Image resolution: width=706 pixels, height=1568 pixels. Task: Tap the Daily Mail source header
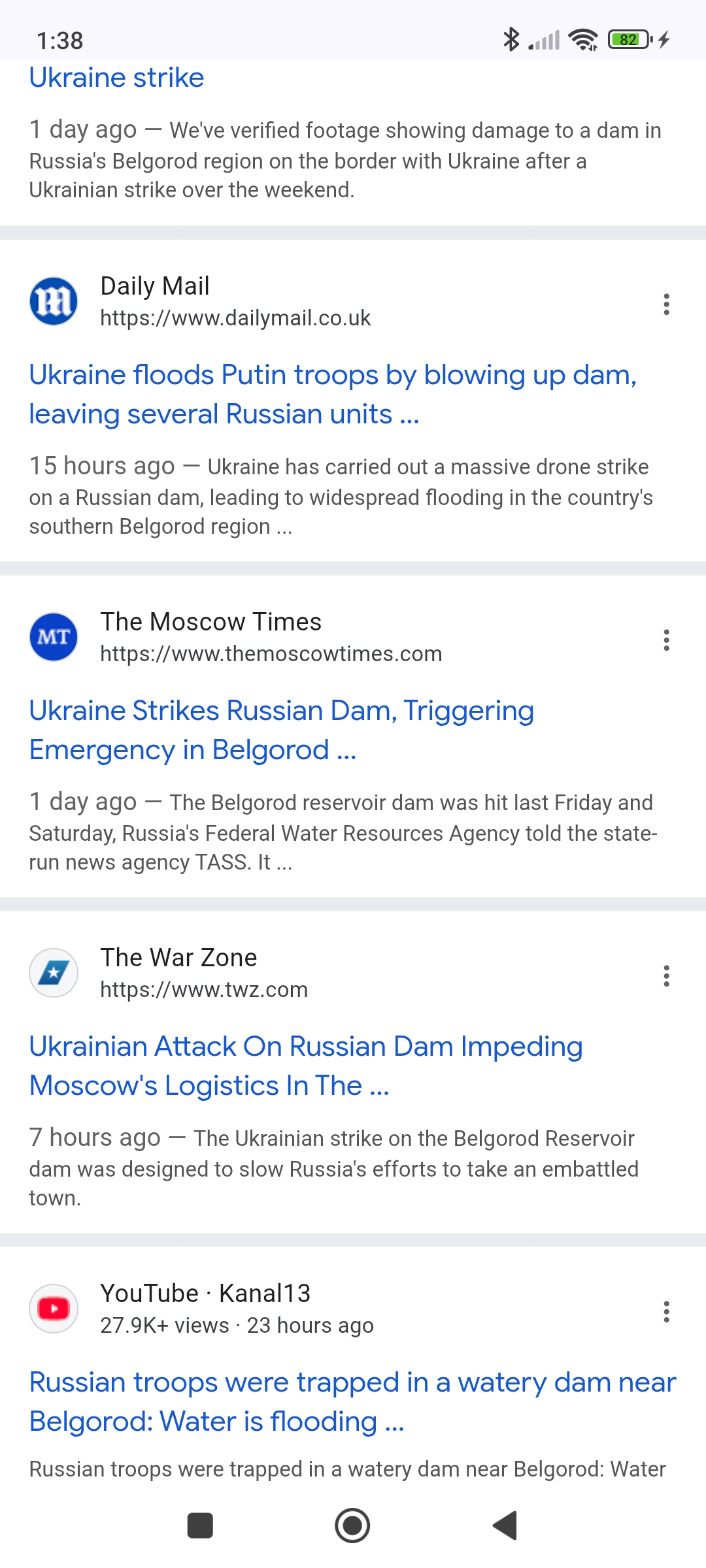235,302
